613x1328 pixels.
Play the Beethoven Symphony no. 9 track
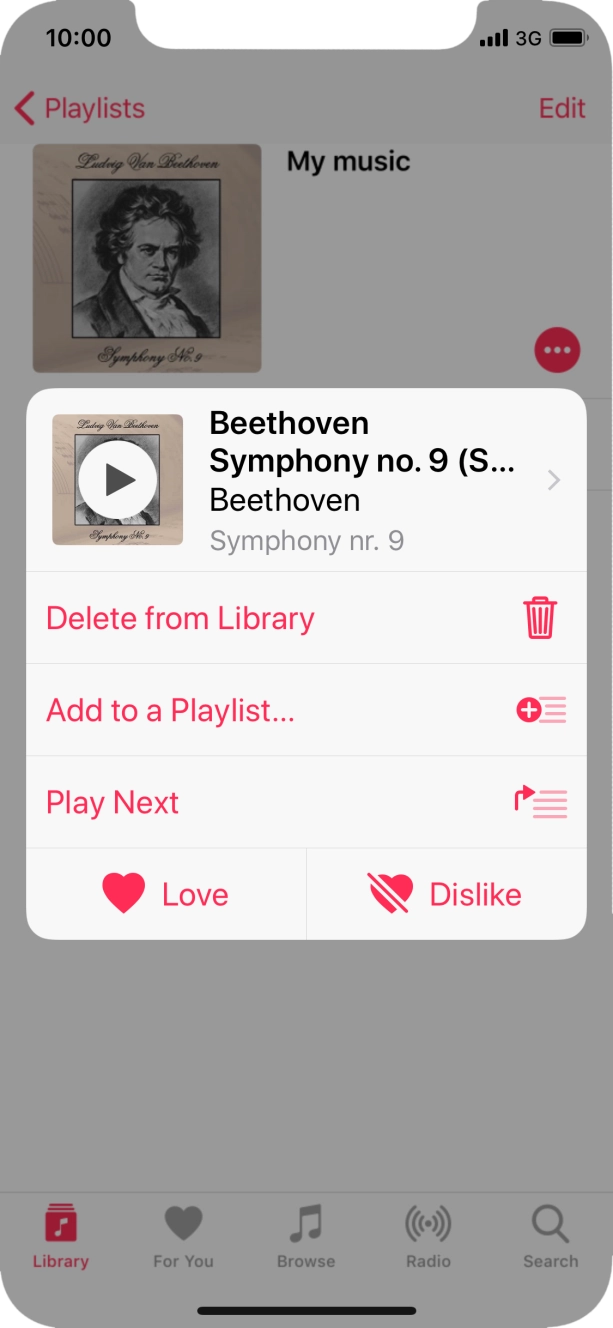(x=118, y=480)
